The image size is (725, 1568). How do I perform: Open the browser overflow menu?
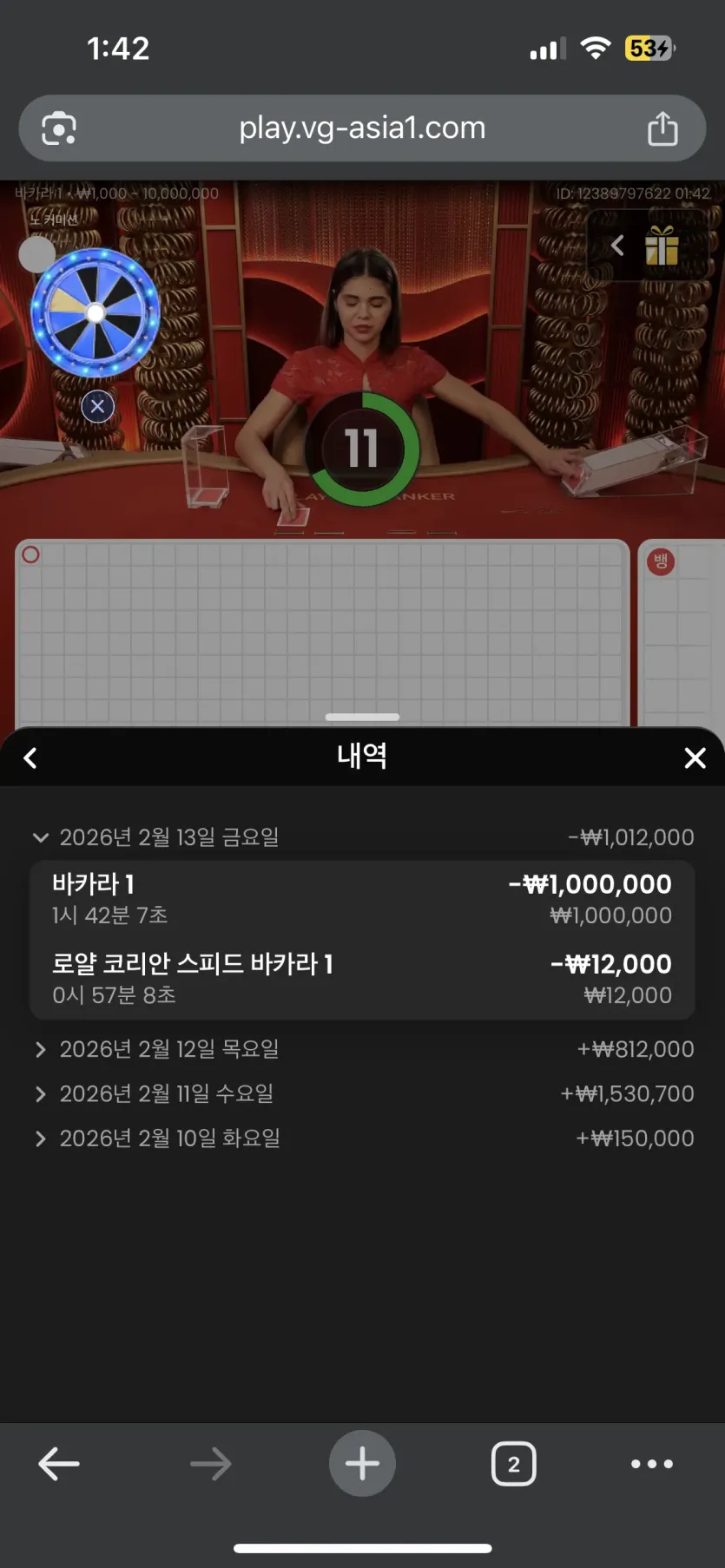[651, 1464]
